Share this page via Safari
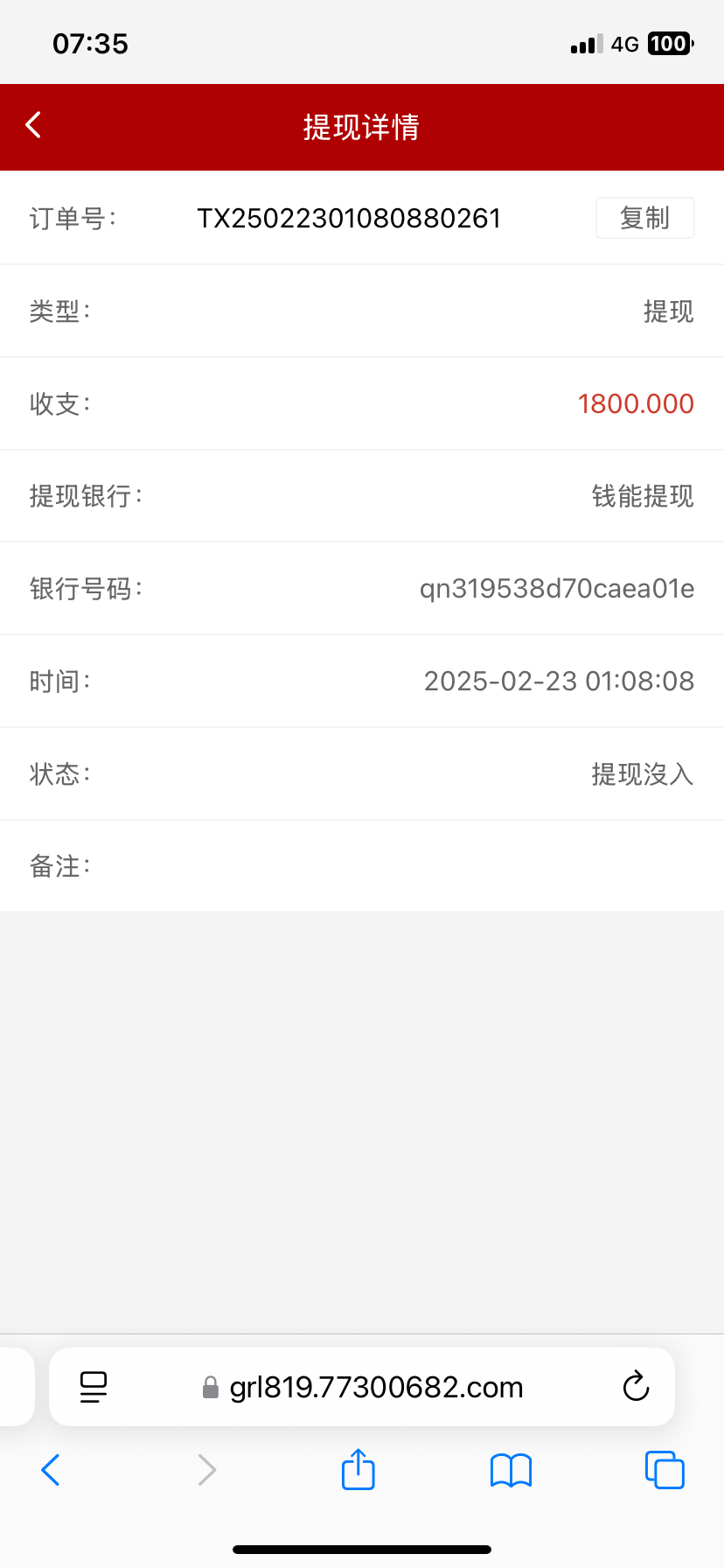Viewport: 724px width, 1568px height. [x=359, y=1469]
